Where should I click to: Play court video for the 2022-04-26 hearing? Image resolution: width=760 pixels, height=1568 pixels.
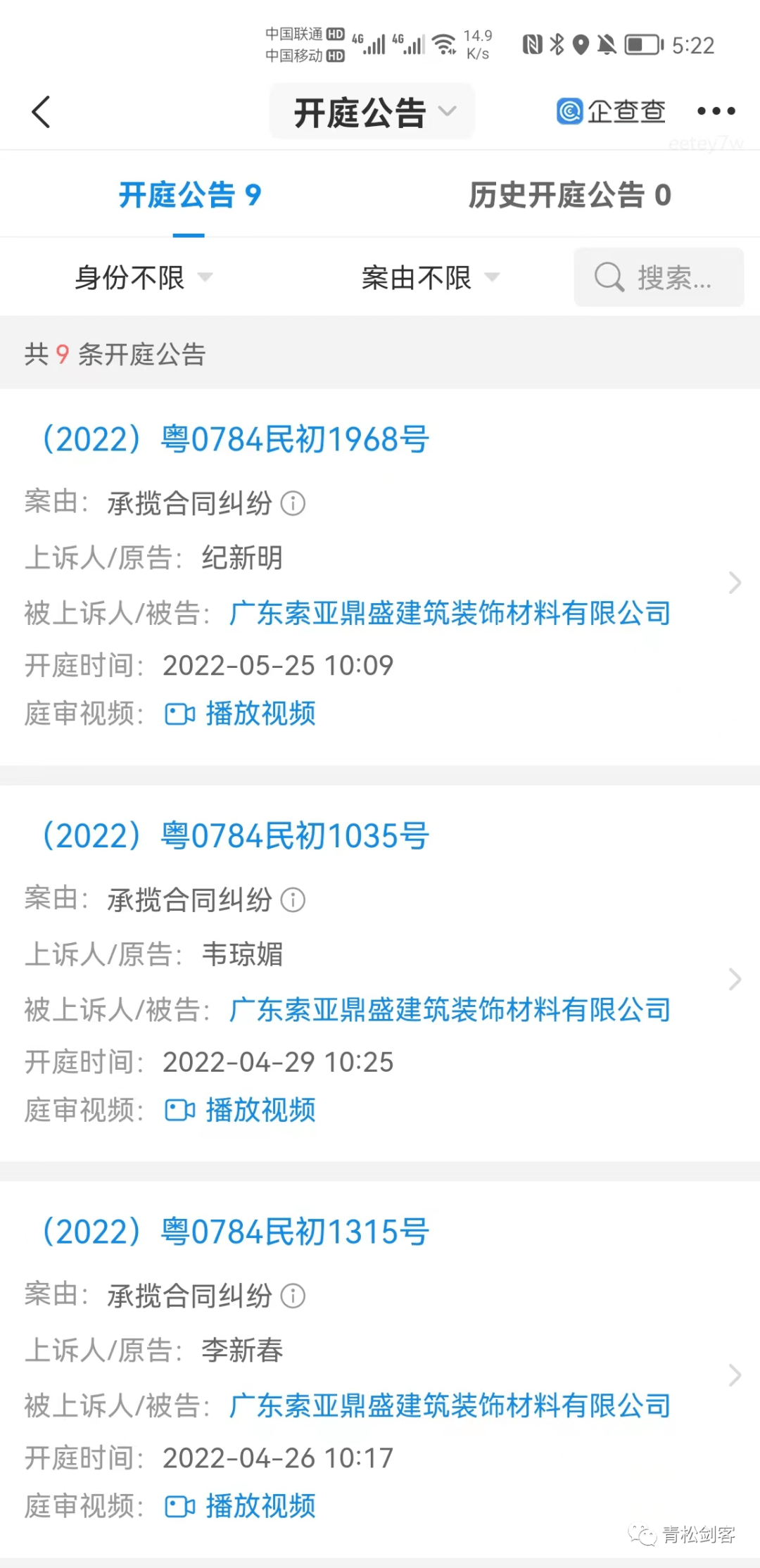click(x=241, y=1506)
